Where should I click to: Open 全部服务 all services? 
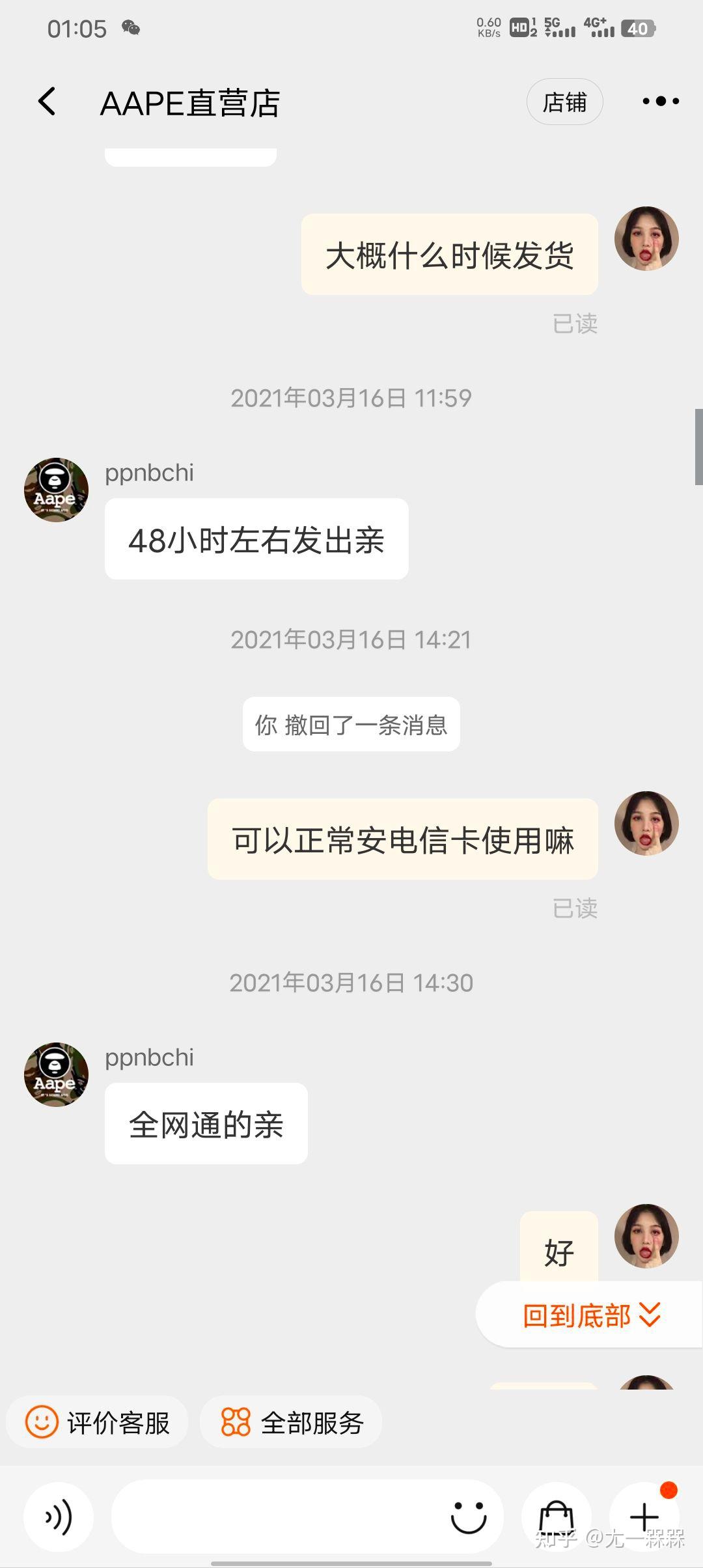click(x=291, y=1423)
